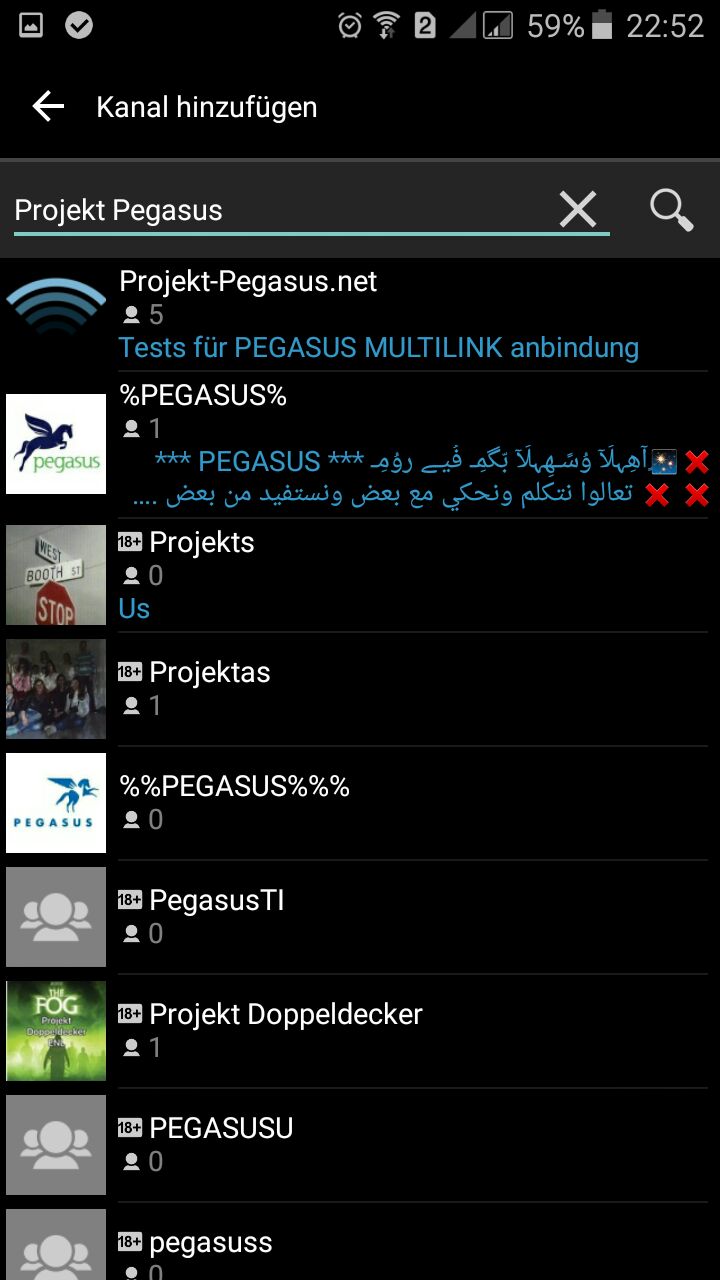The height and width of the screenshot is (1280, 720).
Task: Focus the Projekt Pegasus search field
Action: (x=280, y=210)
